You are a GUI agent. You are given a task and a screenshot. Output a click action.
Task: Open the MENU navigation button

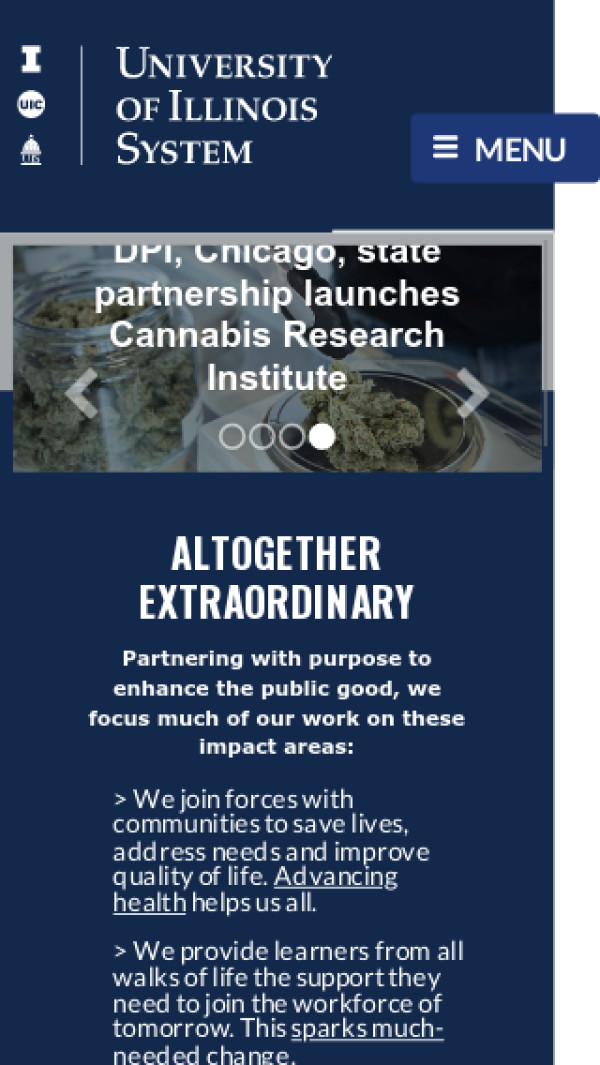[x=504, y=149]
